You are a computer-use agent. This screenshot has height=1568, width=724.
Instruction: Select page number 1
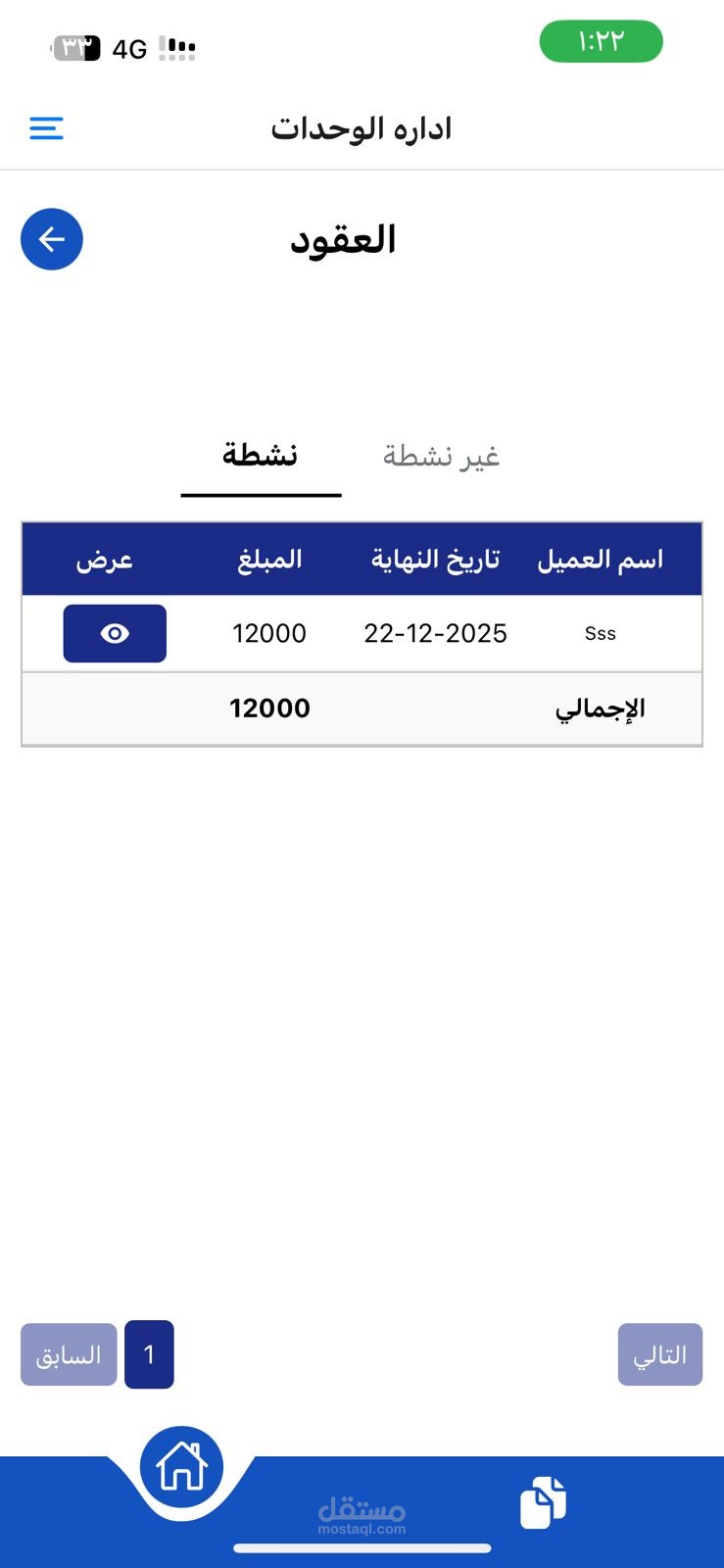(149, 1355)
